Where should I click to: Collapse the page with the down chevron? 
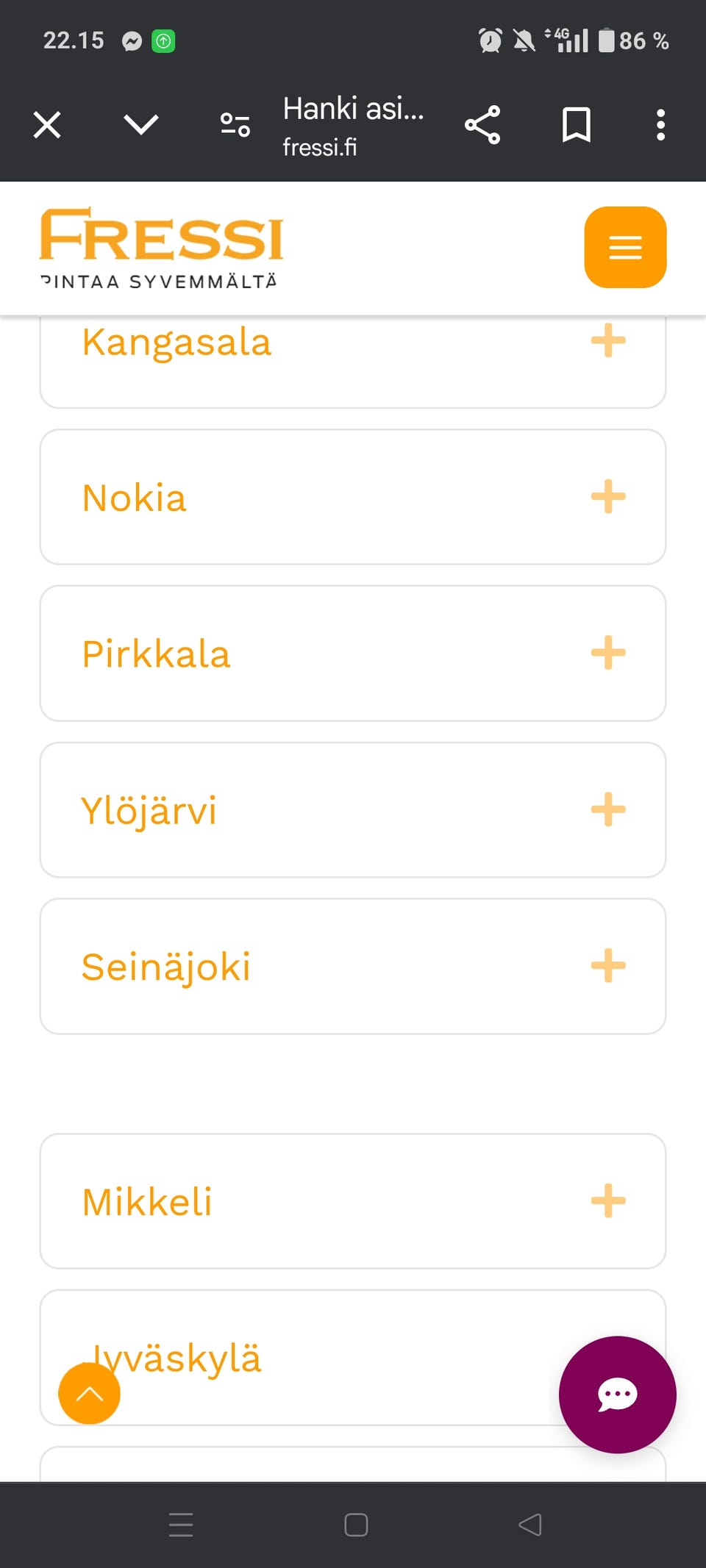coord(140,125)
